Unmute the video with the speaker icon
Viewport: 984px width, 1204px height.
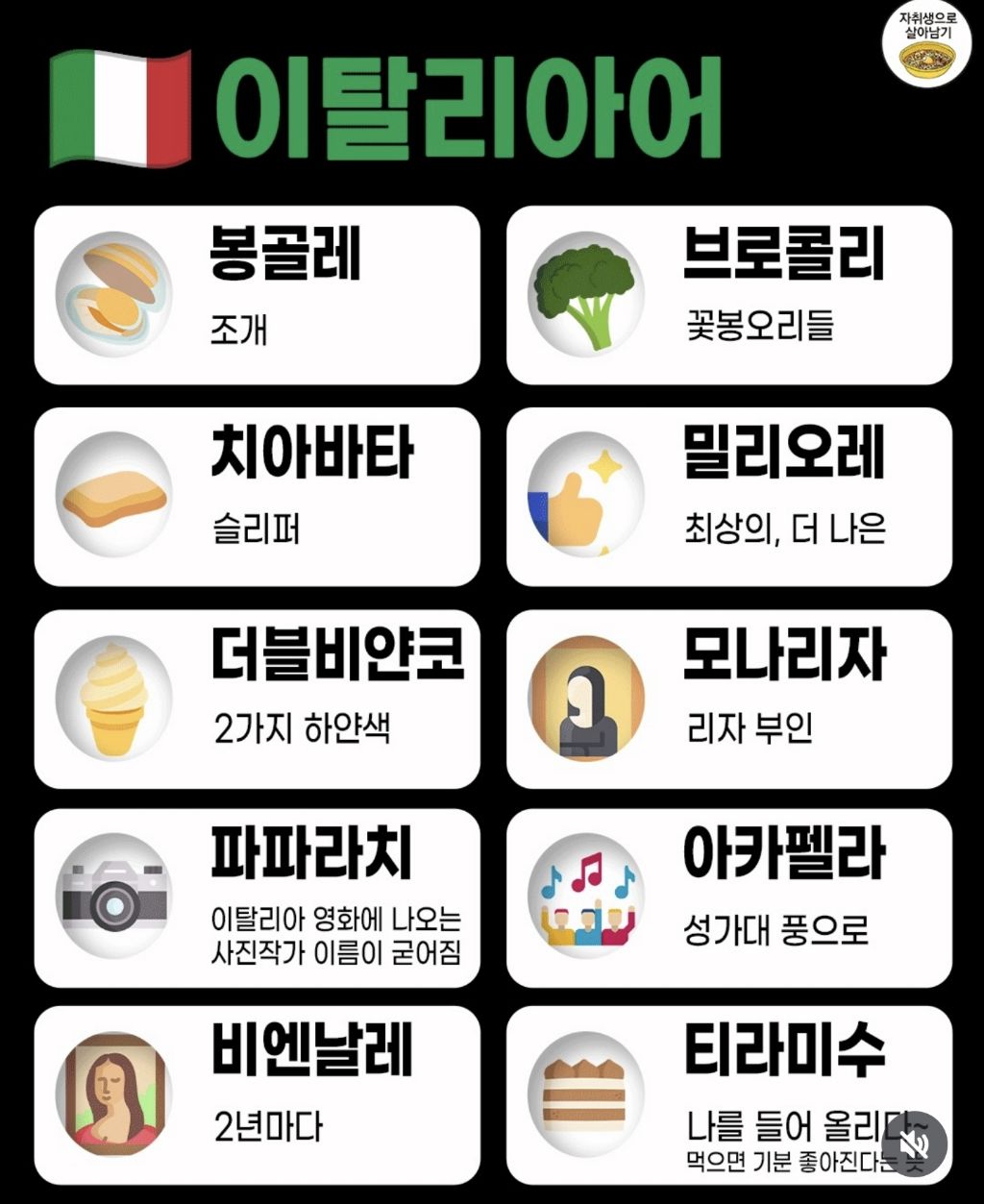pos(915,1143)
